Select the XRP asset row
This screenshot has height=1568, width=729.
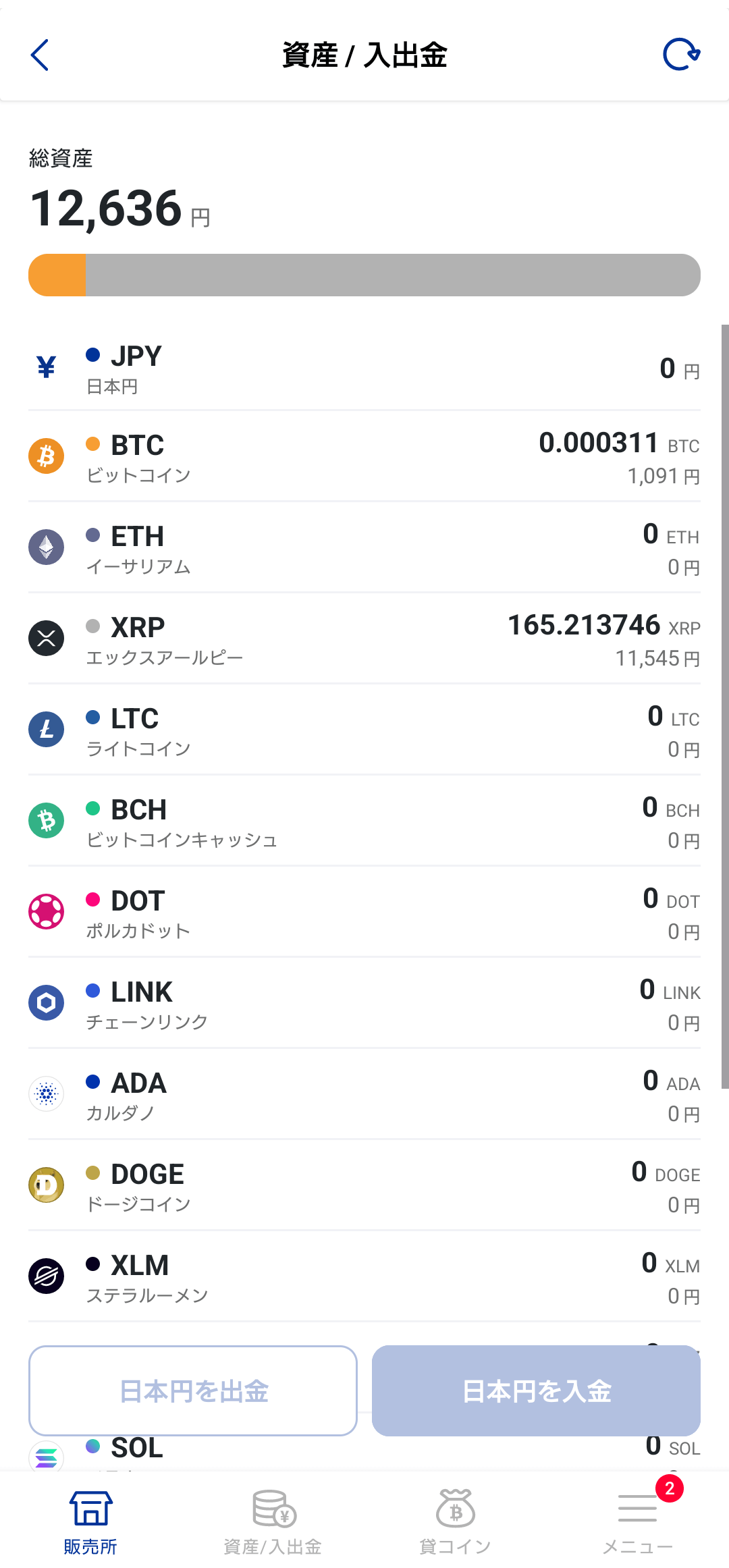tap(364, 639)
